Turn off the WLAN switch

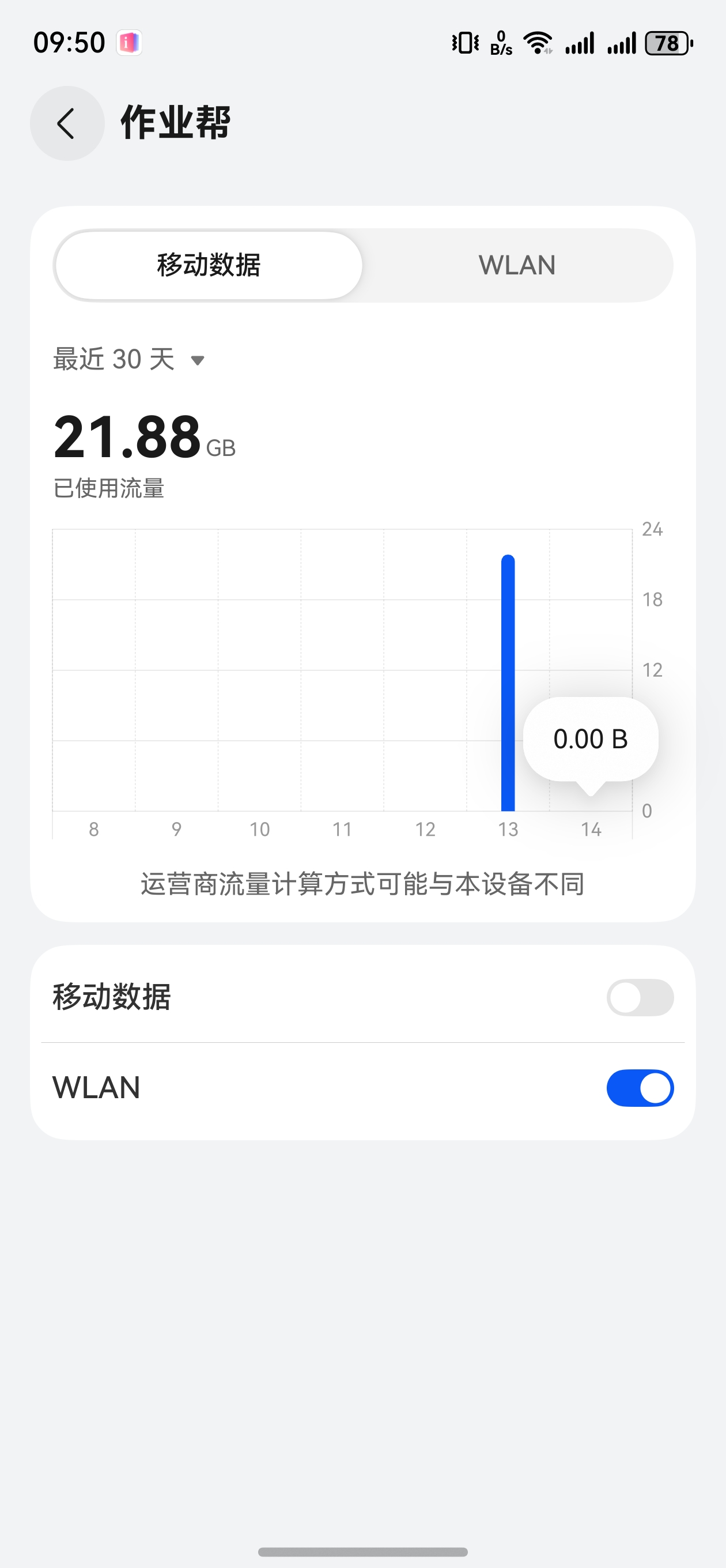tap(640, 1088)
